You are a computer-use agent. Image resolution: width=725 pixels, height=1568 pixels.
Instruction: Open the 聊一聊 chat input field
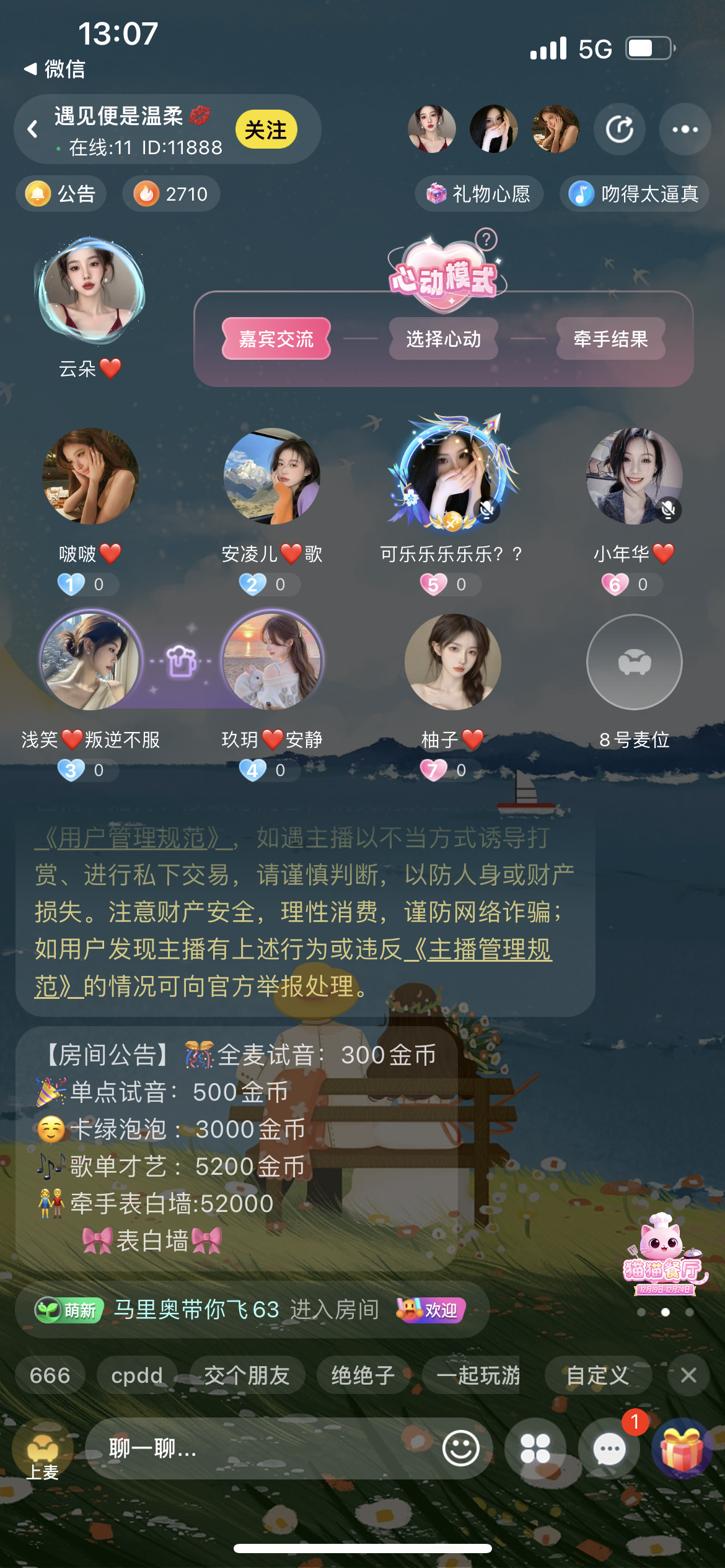pyautogui.click(x=260, y=1448)
